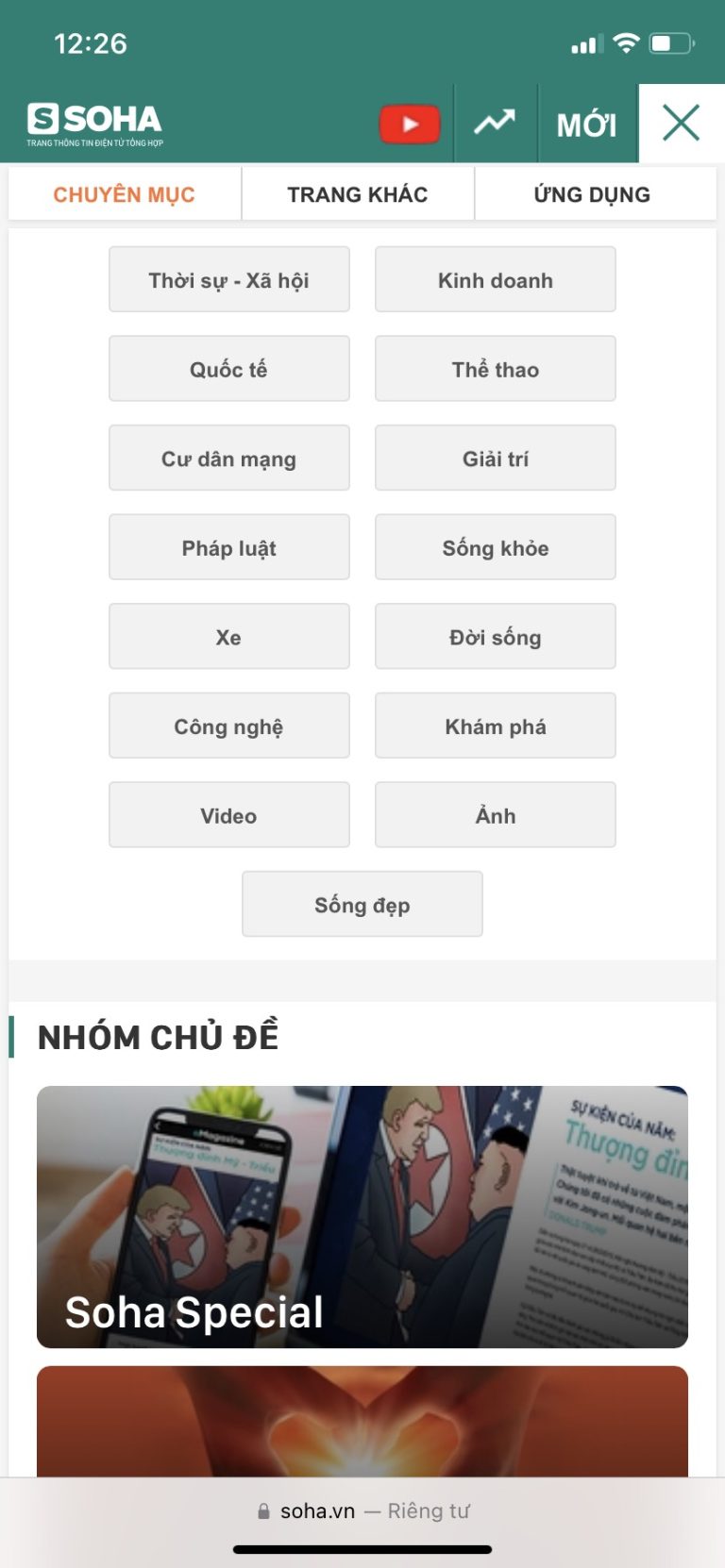725x1568 pixels.
Task: Open the Soha Special topic thumbnail
Action: click(x=362, y=1215)
